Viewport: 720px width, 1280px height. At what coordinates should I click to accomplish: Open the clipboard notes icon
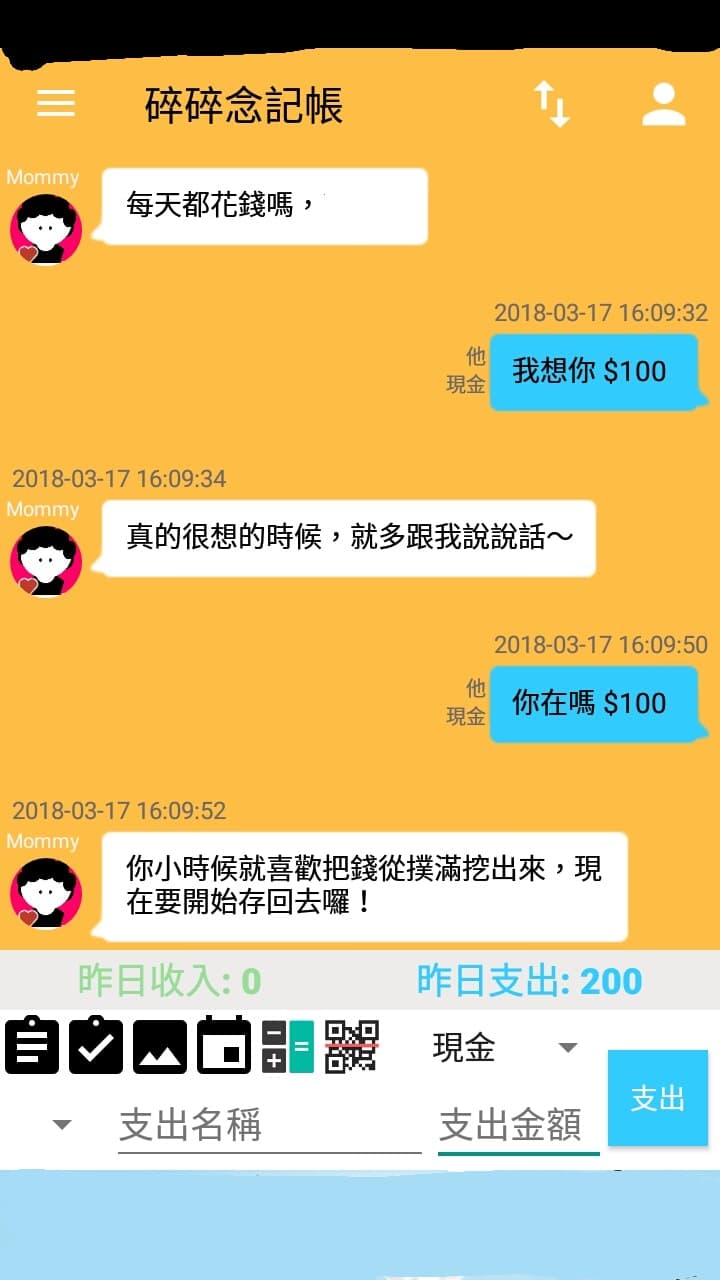pyautogui.click(x=32, y=1045)
